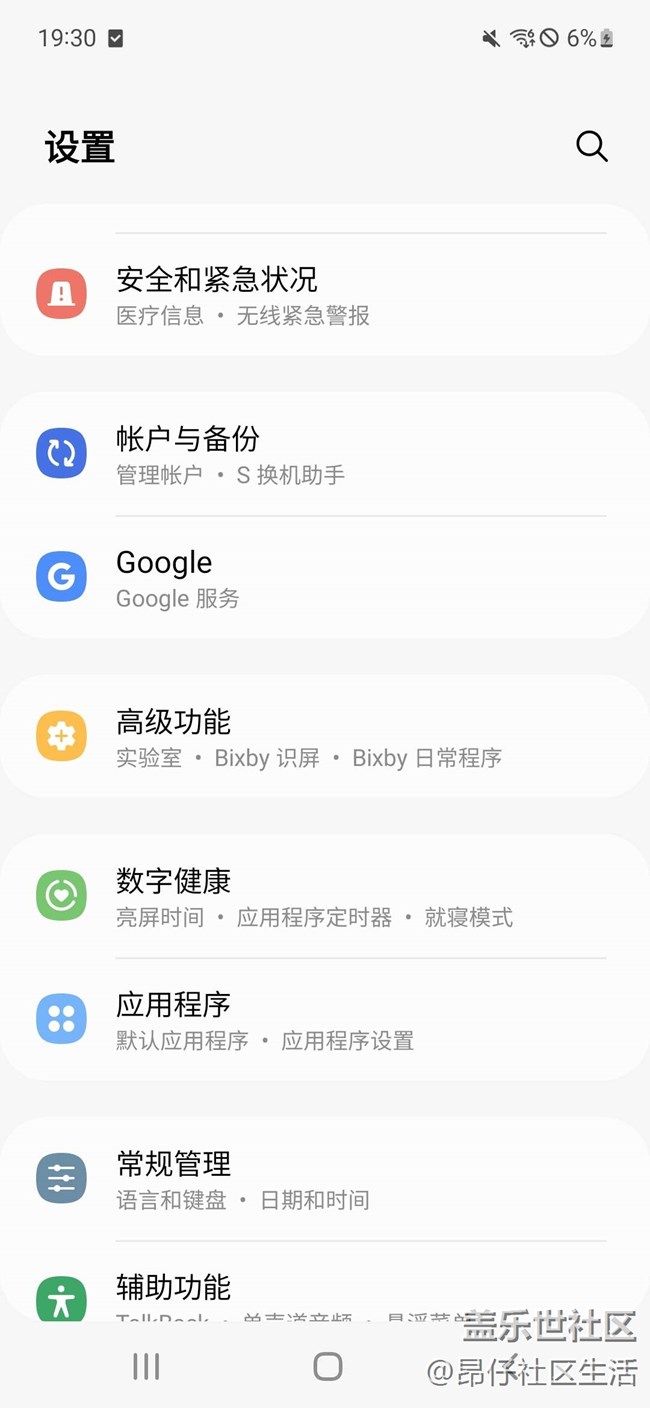Open 安全和紧急状况 settings
This screenshot has height=1408, width=650.
pos(324,295)
